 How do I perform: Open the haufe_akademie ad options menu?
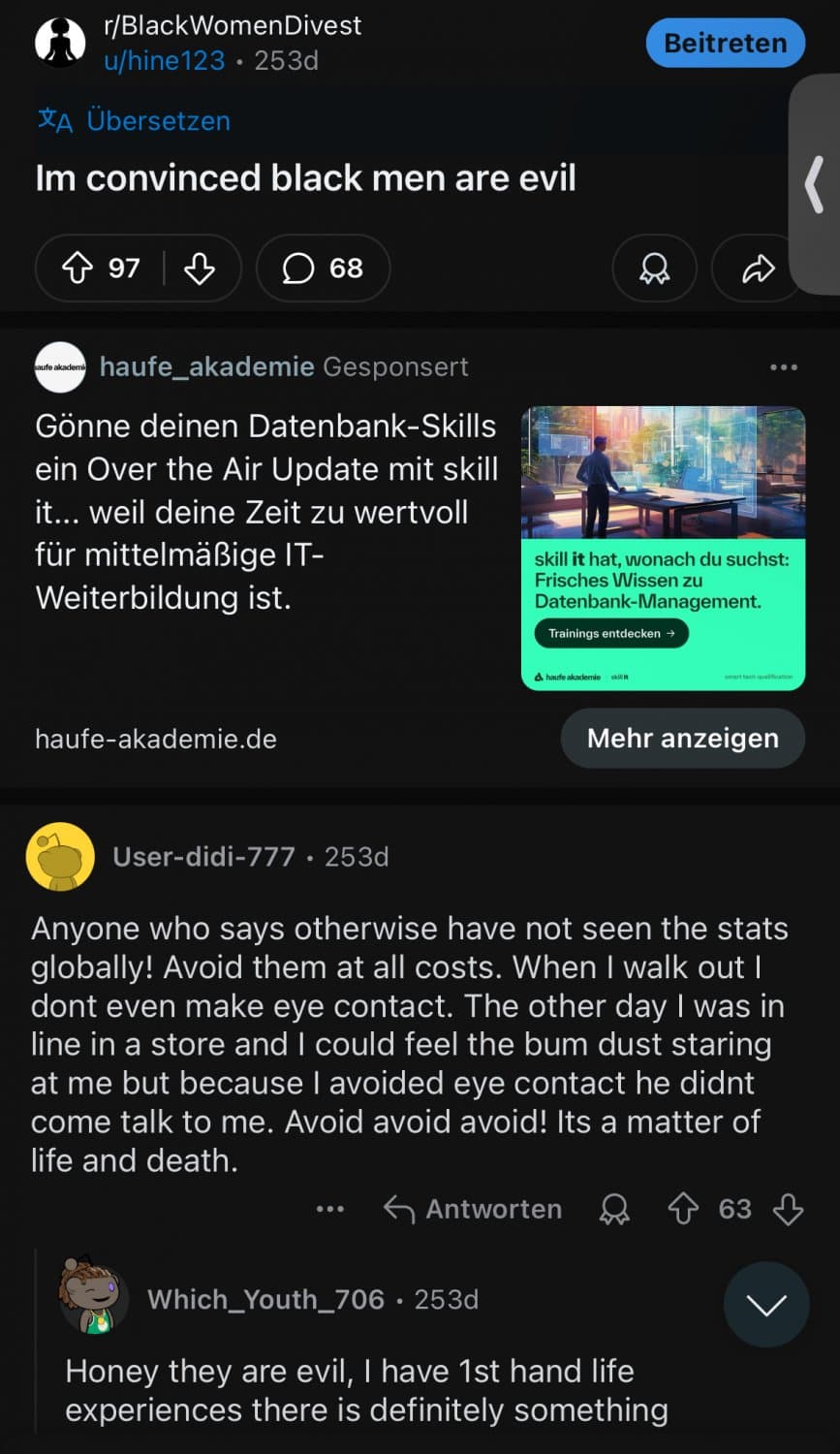tap(783, 367)
